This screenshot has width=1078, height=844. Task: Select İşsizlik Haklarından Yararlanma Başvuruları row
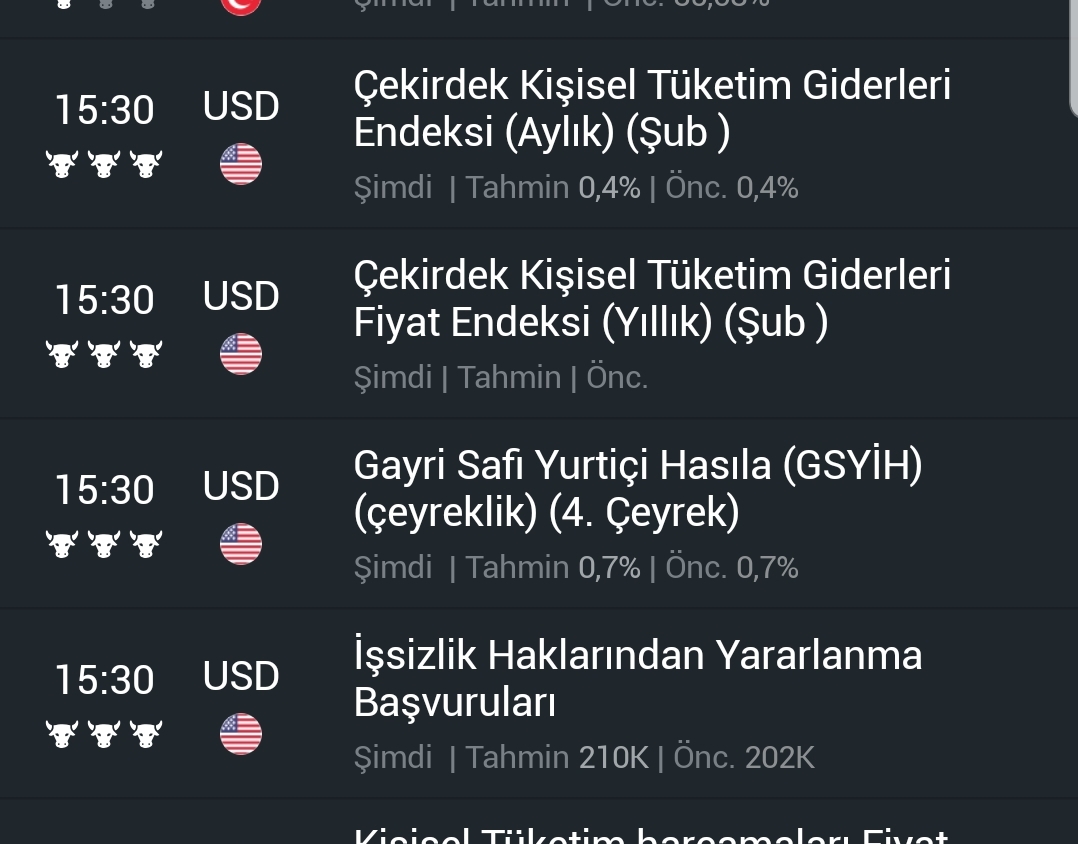[638, 679]
